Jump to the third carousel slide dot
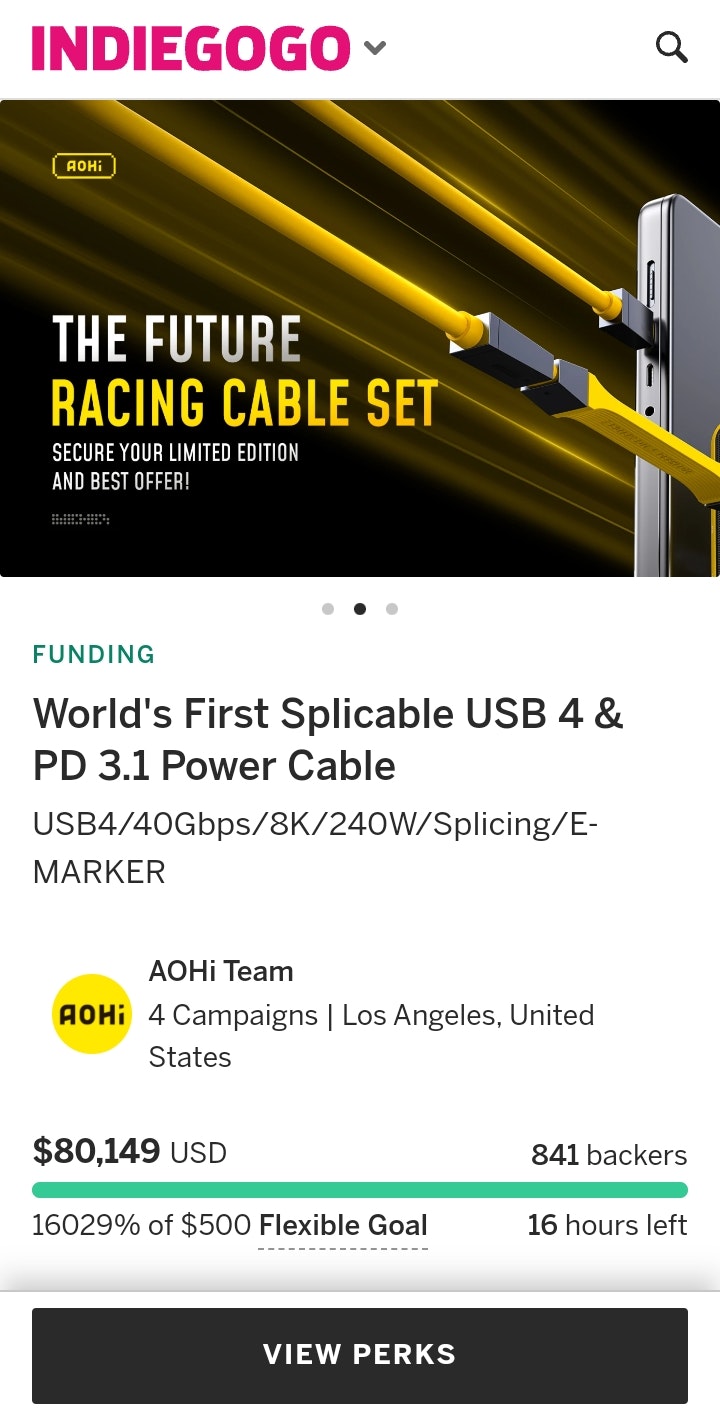Image resolution: width=720 pixels, height=1418 pixels. point(392,609)
